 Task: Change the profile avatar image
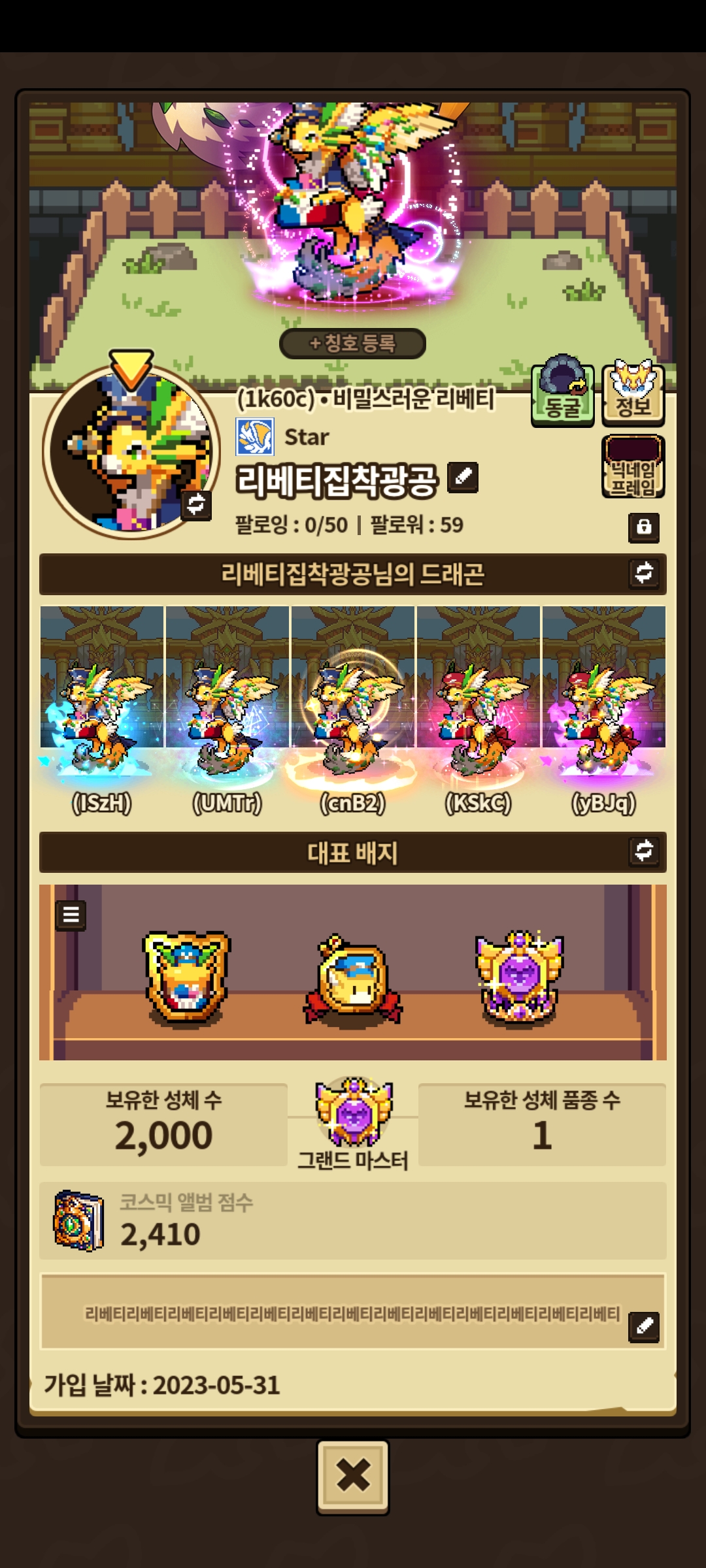tap(196, 504)
